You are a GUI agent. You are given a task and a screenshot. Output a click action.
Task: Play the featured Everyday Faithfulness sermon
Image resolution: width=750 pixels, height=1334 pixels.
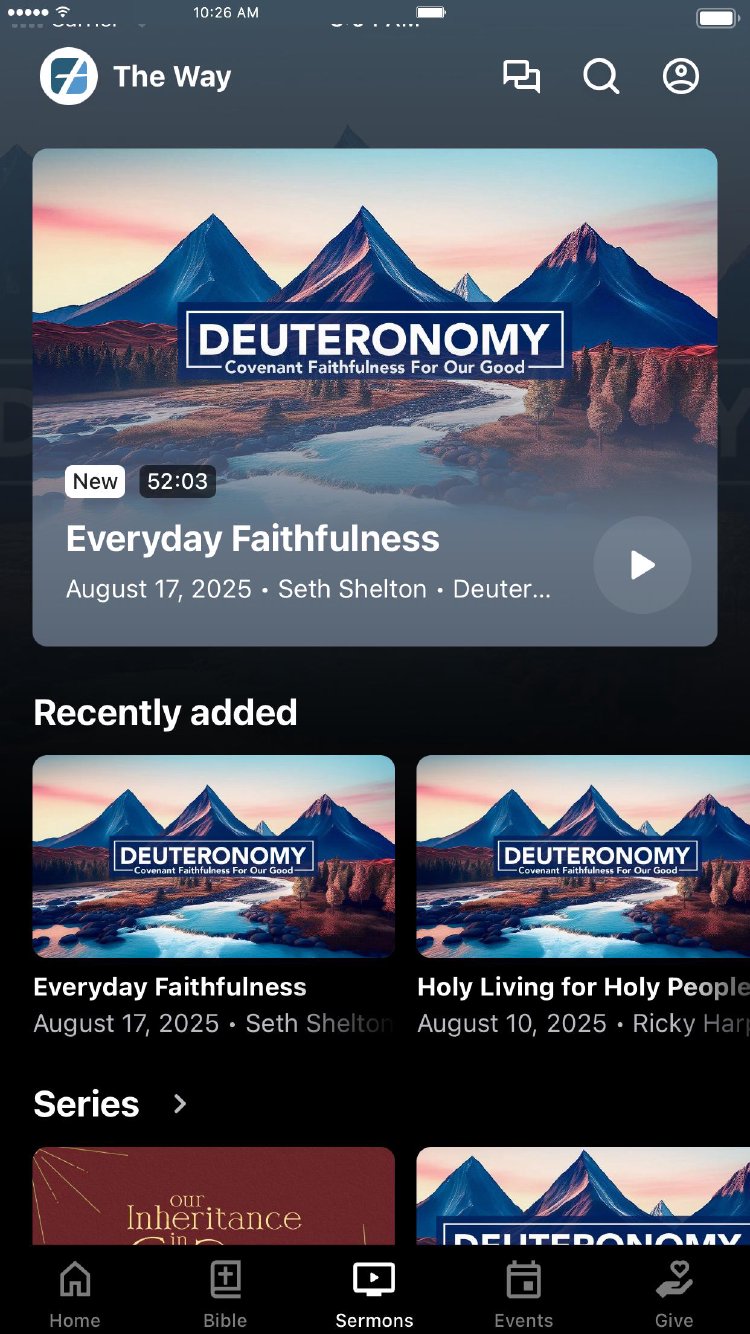[642, 565]
